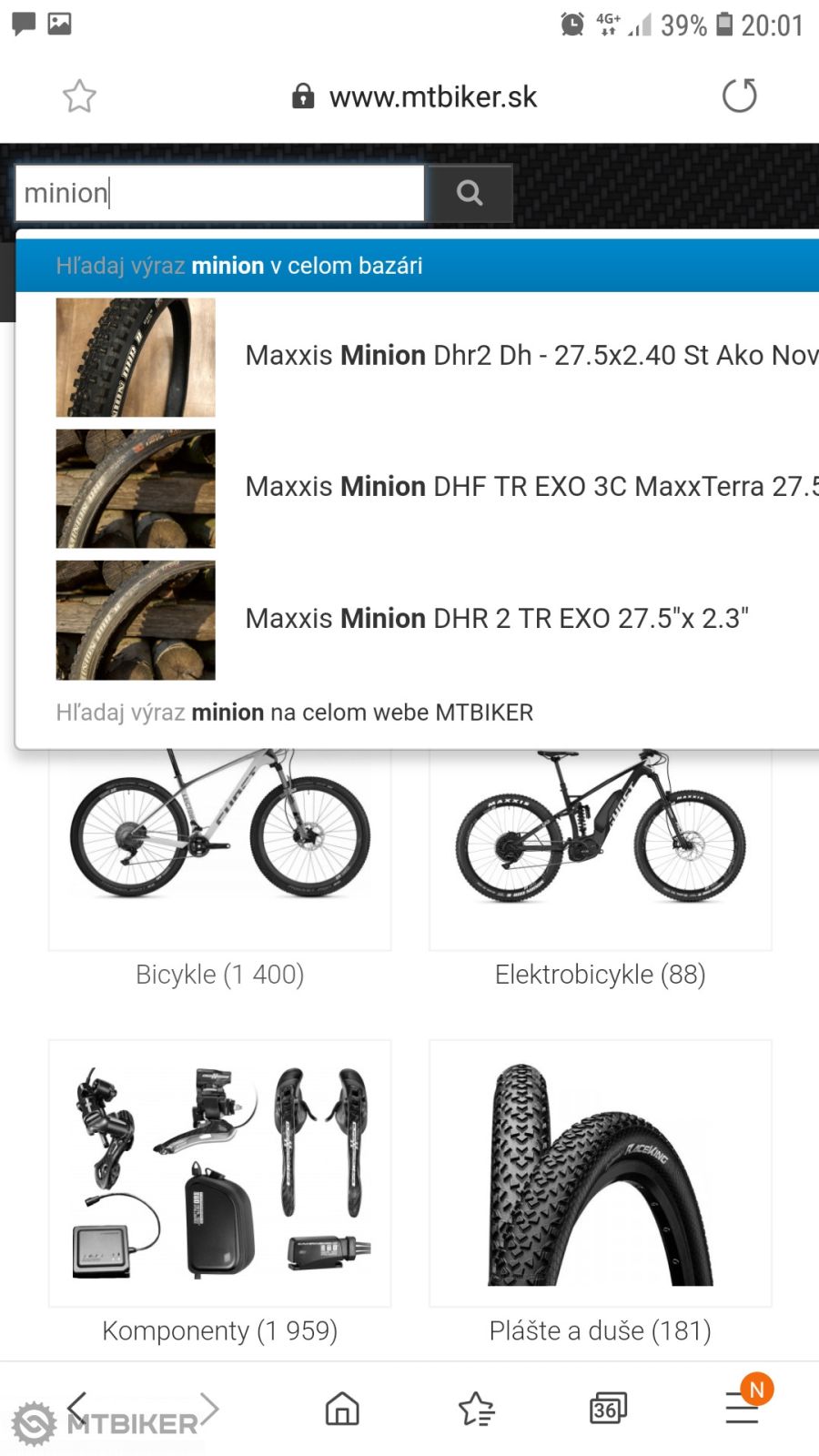Tap the magnifier search button
The image size is (819, 1456).
click(x=470, y=193)
